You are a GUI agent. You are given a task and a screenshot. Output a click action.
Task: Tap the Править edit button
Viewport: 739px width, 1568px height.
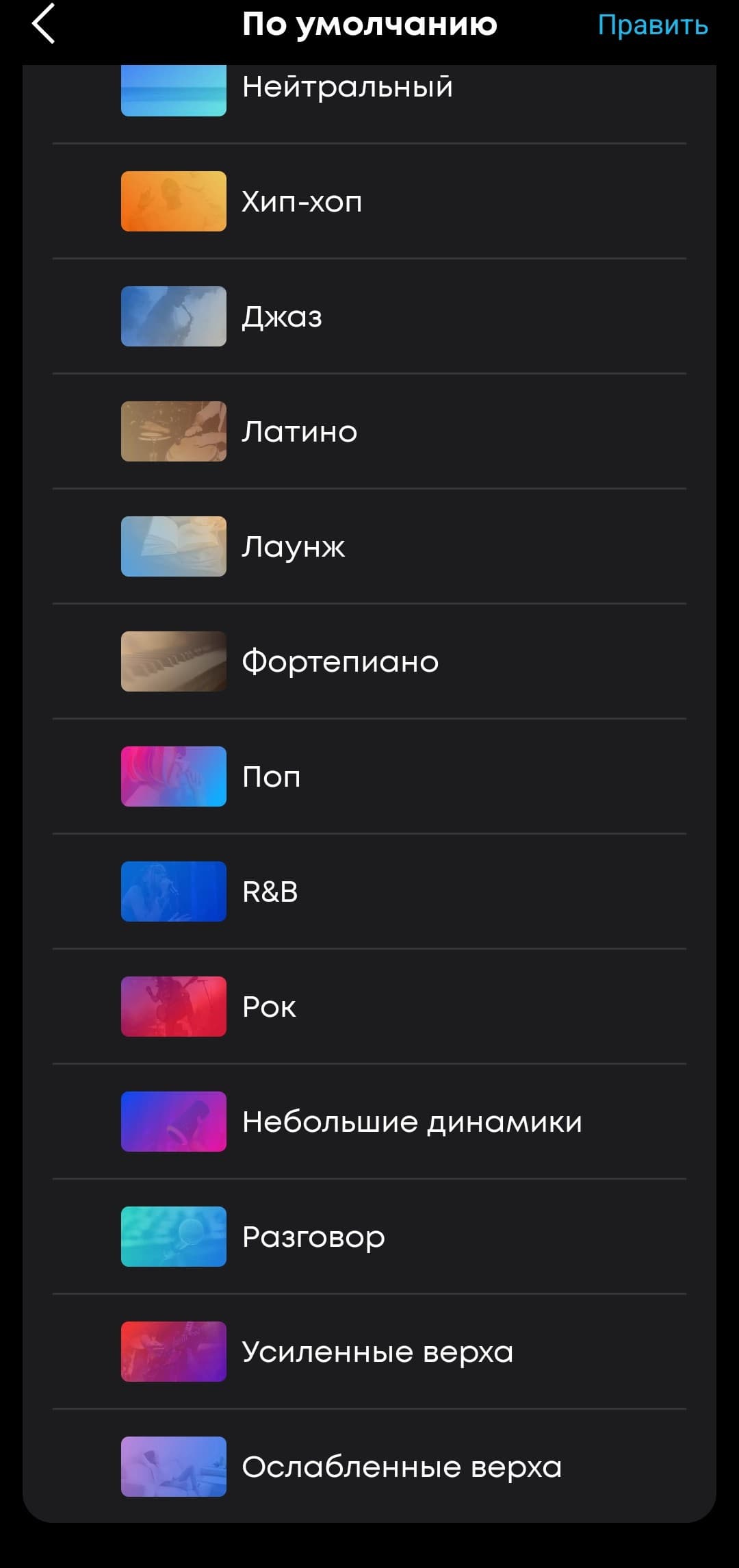point(652,25)
